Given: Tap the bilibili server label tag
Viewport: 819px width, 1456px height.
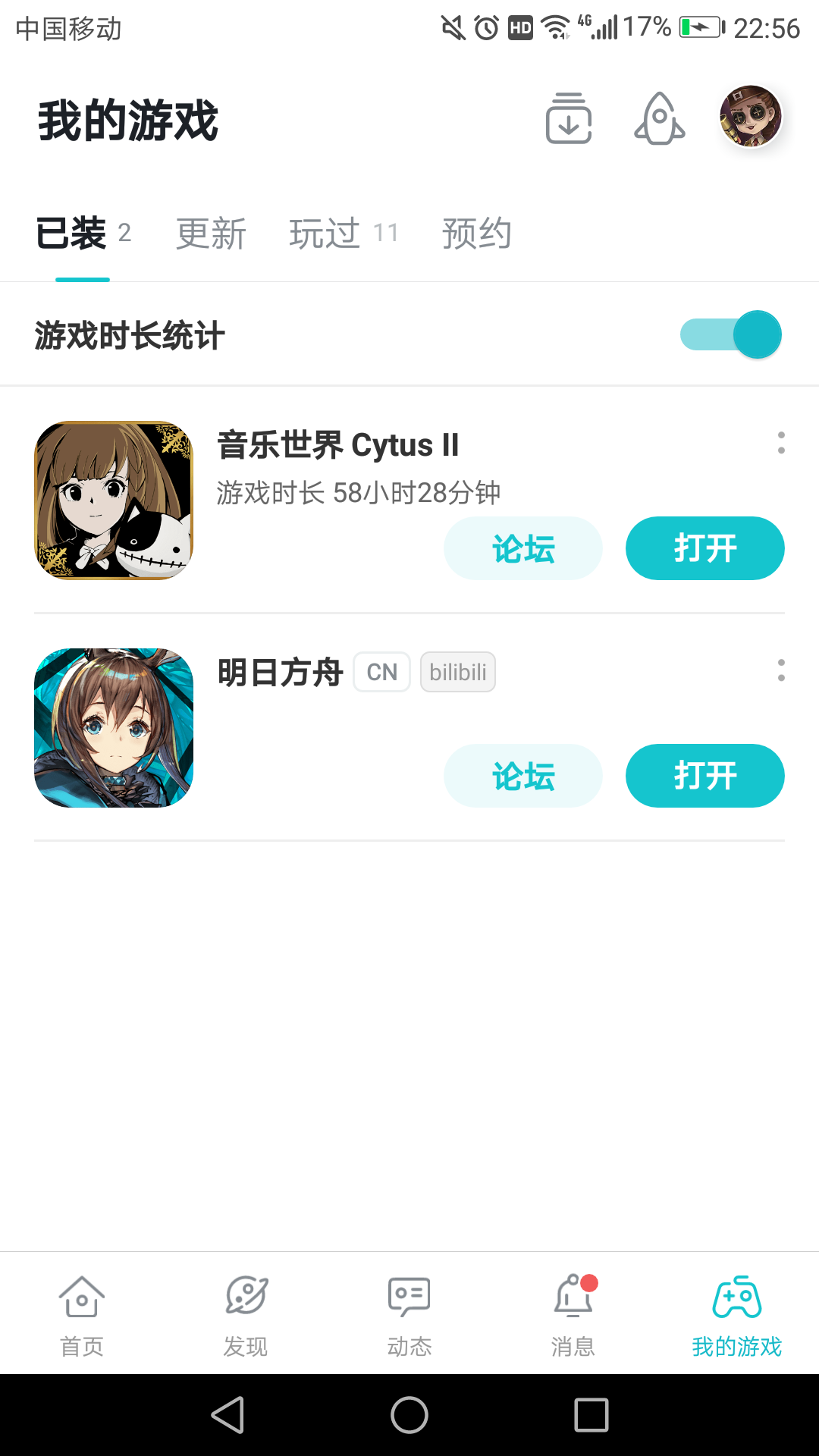Looking at the screenshot, I should pyautogui.click(x=457, y=672).
